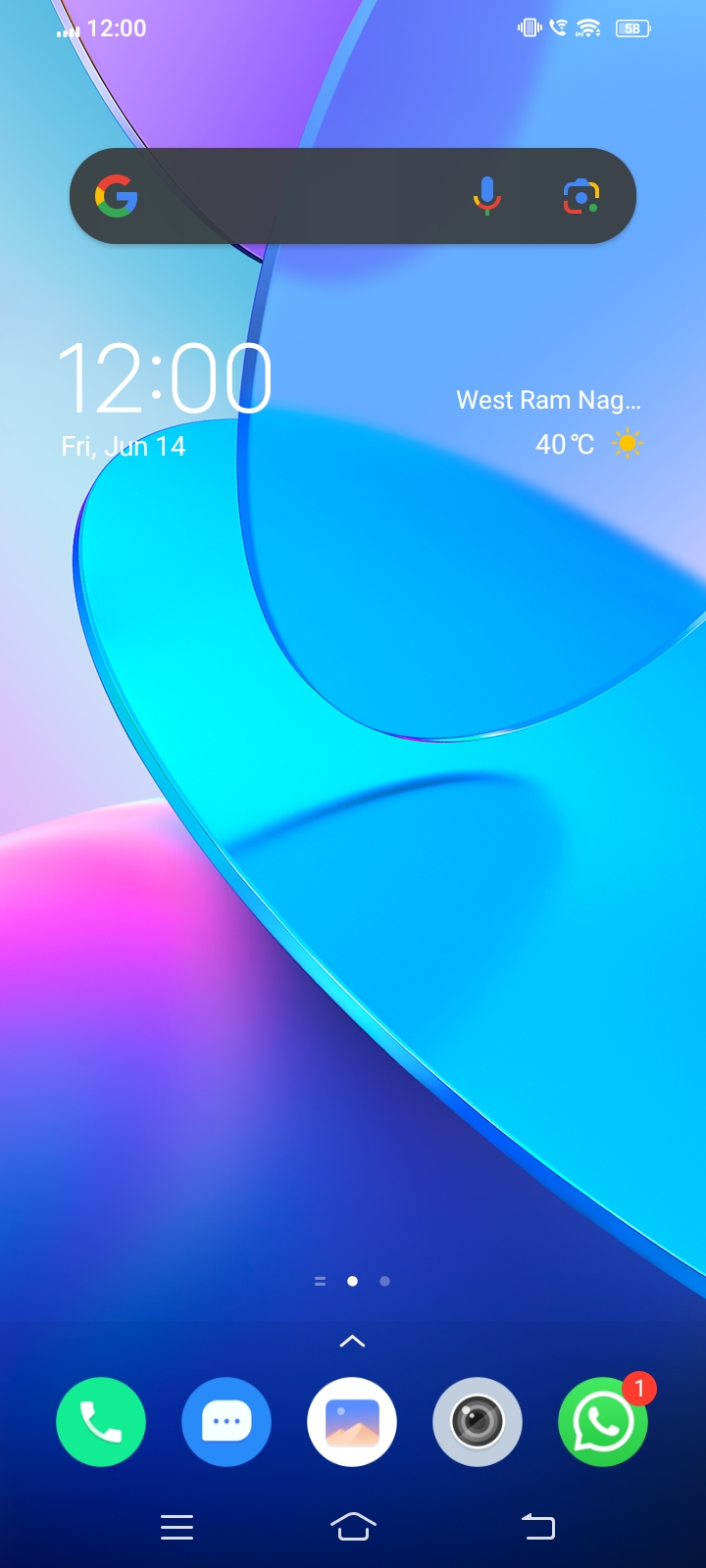Open the Messages app

[x=227, y=1422]
